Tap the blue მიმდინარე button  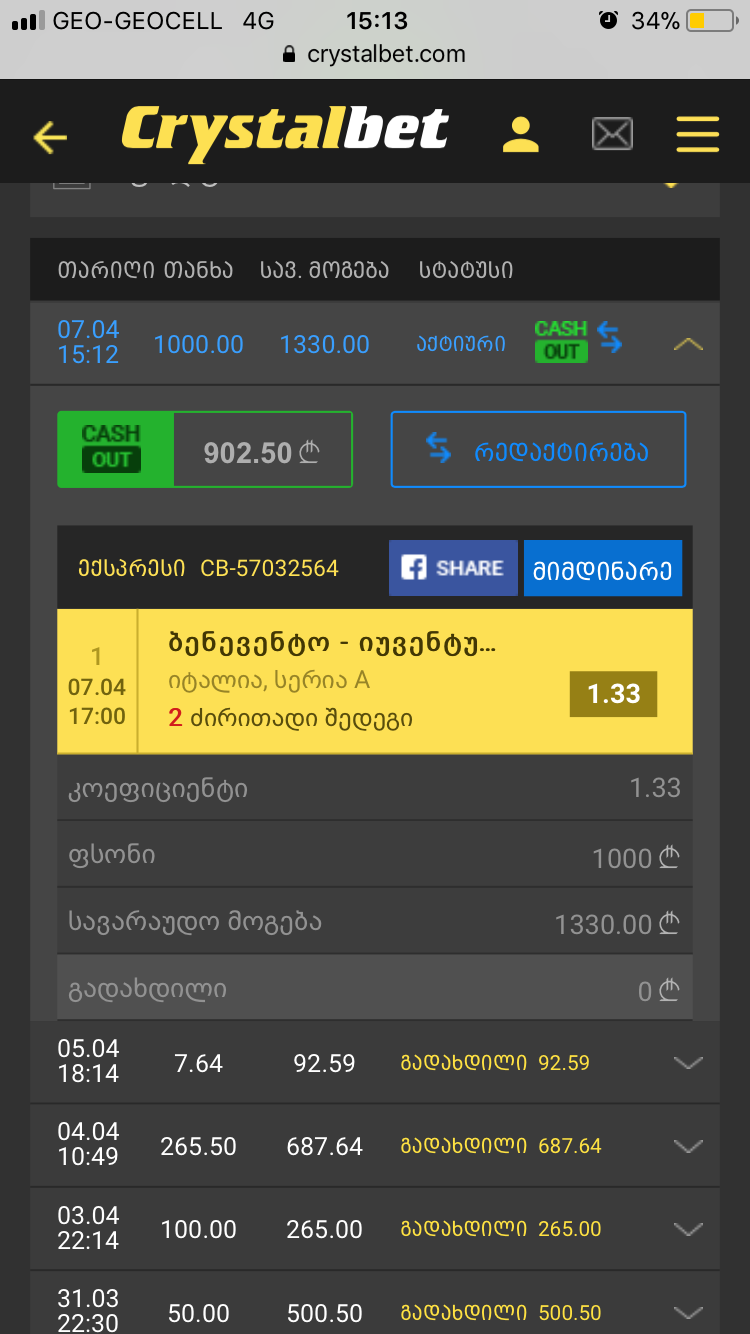602,569
